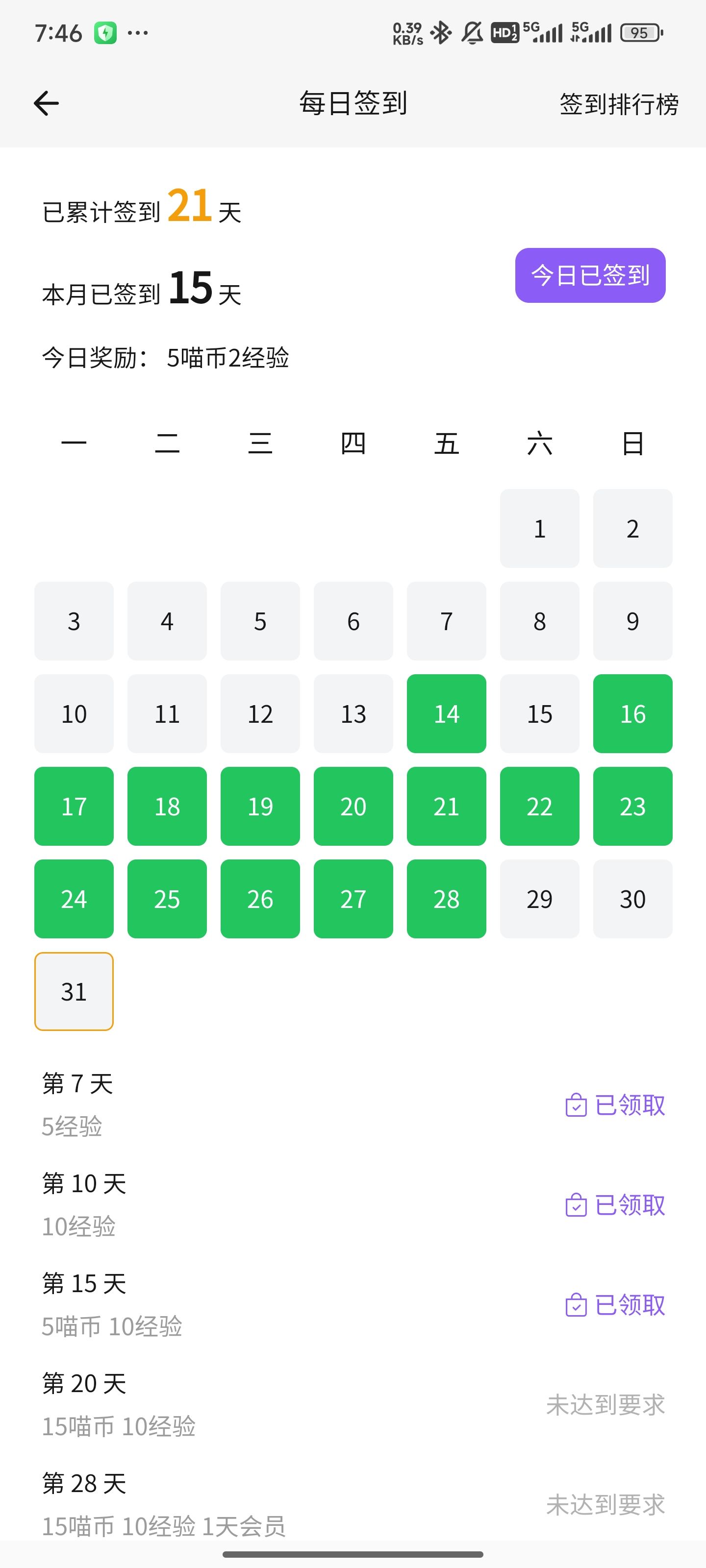This screenshot has width=706, height=1568.
Task: Tap the 一 weekday column header
Action: [74, 444]
